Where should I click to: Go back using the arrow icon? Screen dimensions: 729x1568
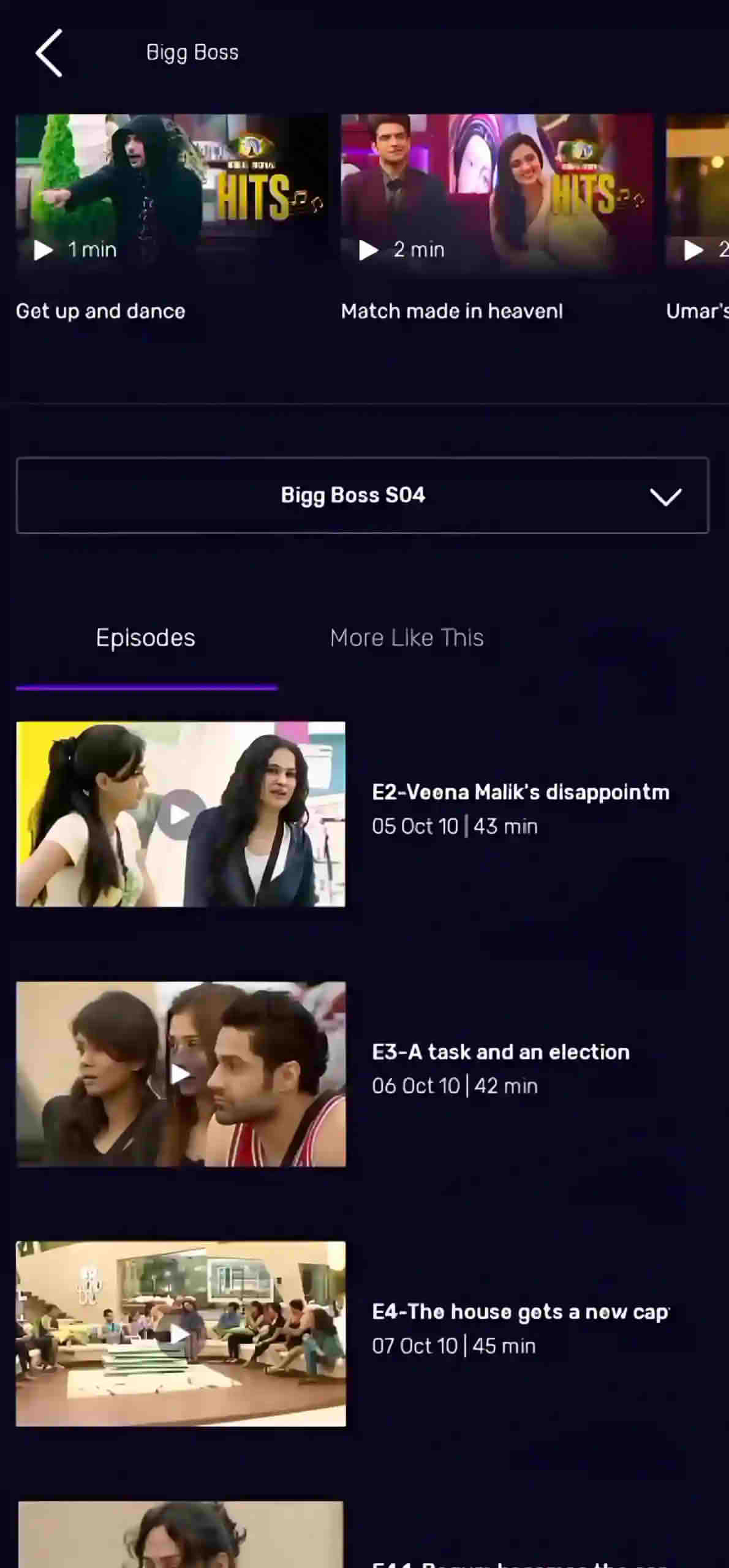[x=49, y=53]
